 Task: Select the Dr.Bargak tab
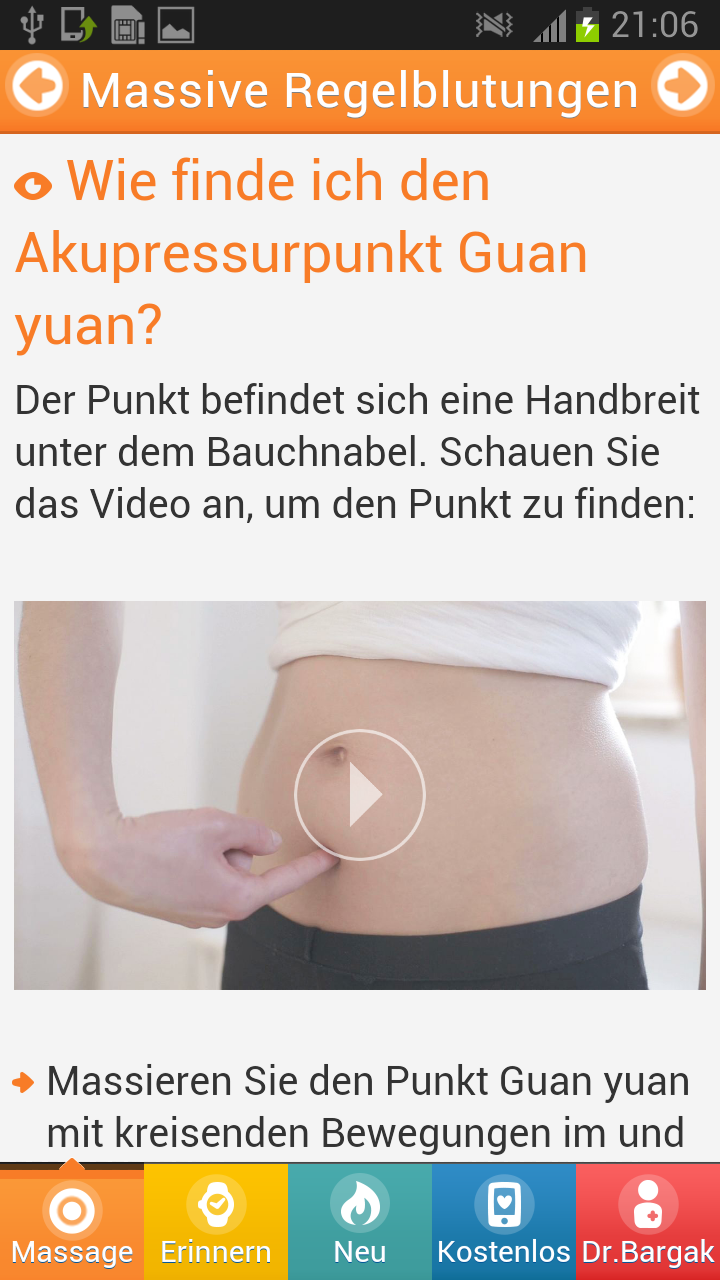648,1222
